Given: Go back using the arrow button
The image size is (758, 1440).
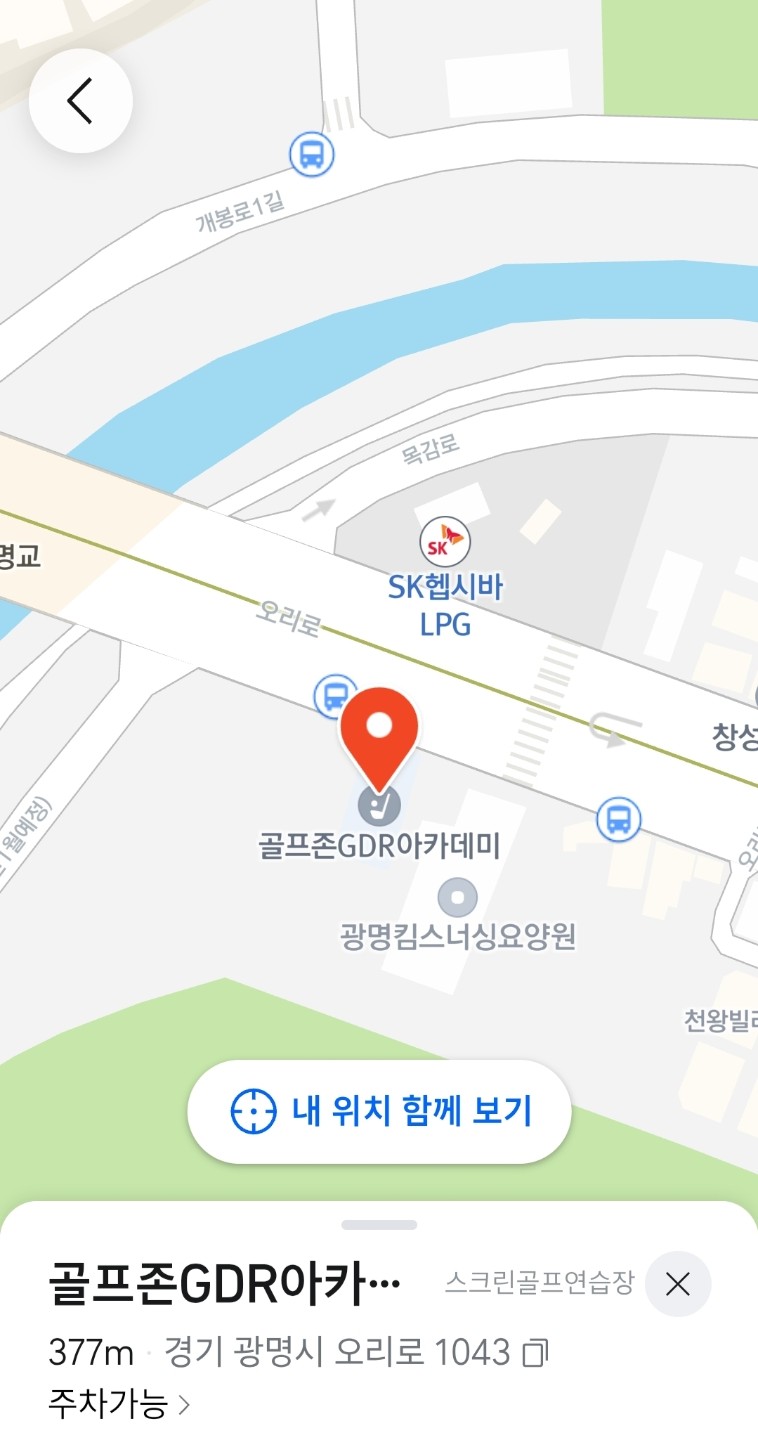Looking at the screenshot, I should [80, 101].
